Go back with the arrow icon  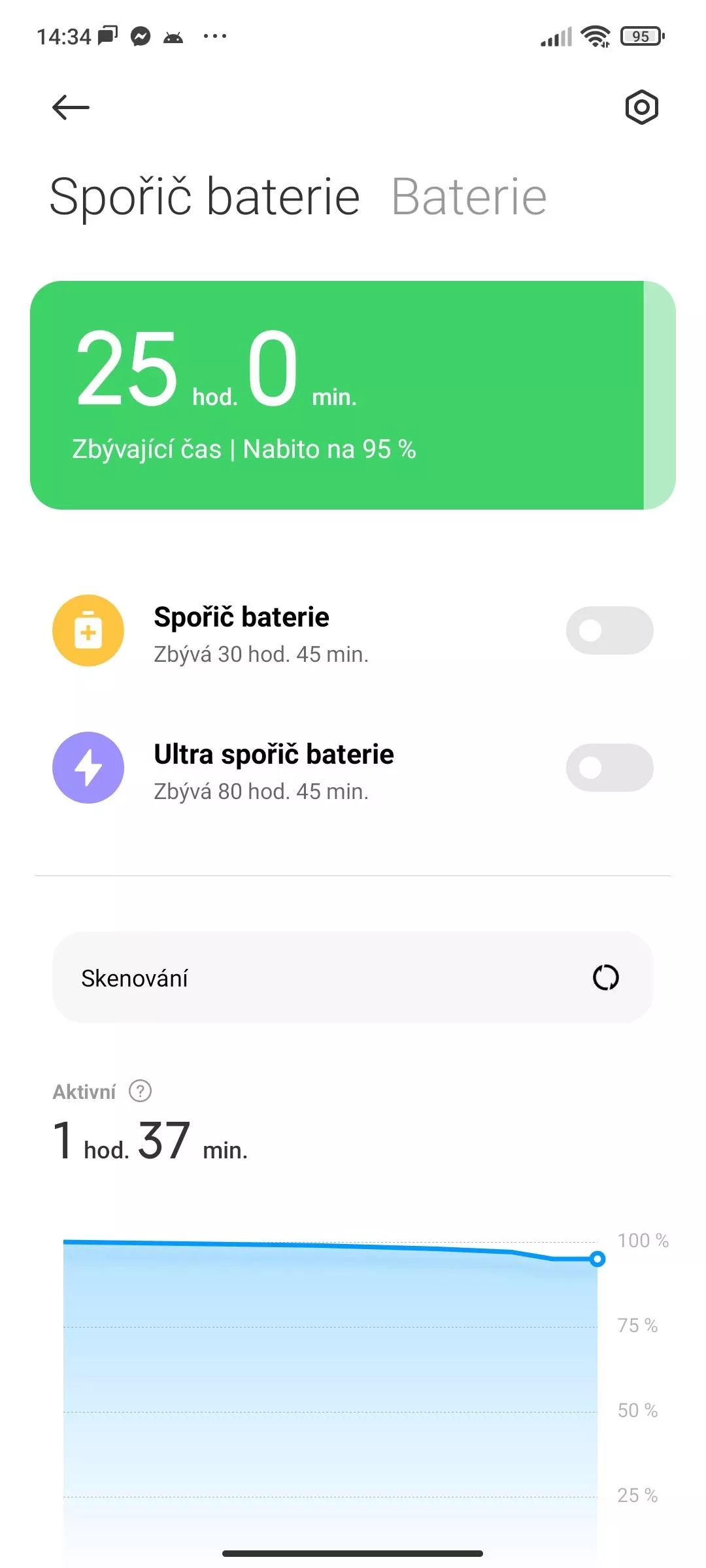pos(71,107)
